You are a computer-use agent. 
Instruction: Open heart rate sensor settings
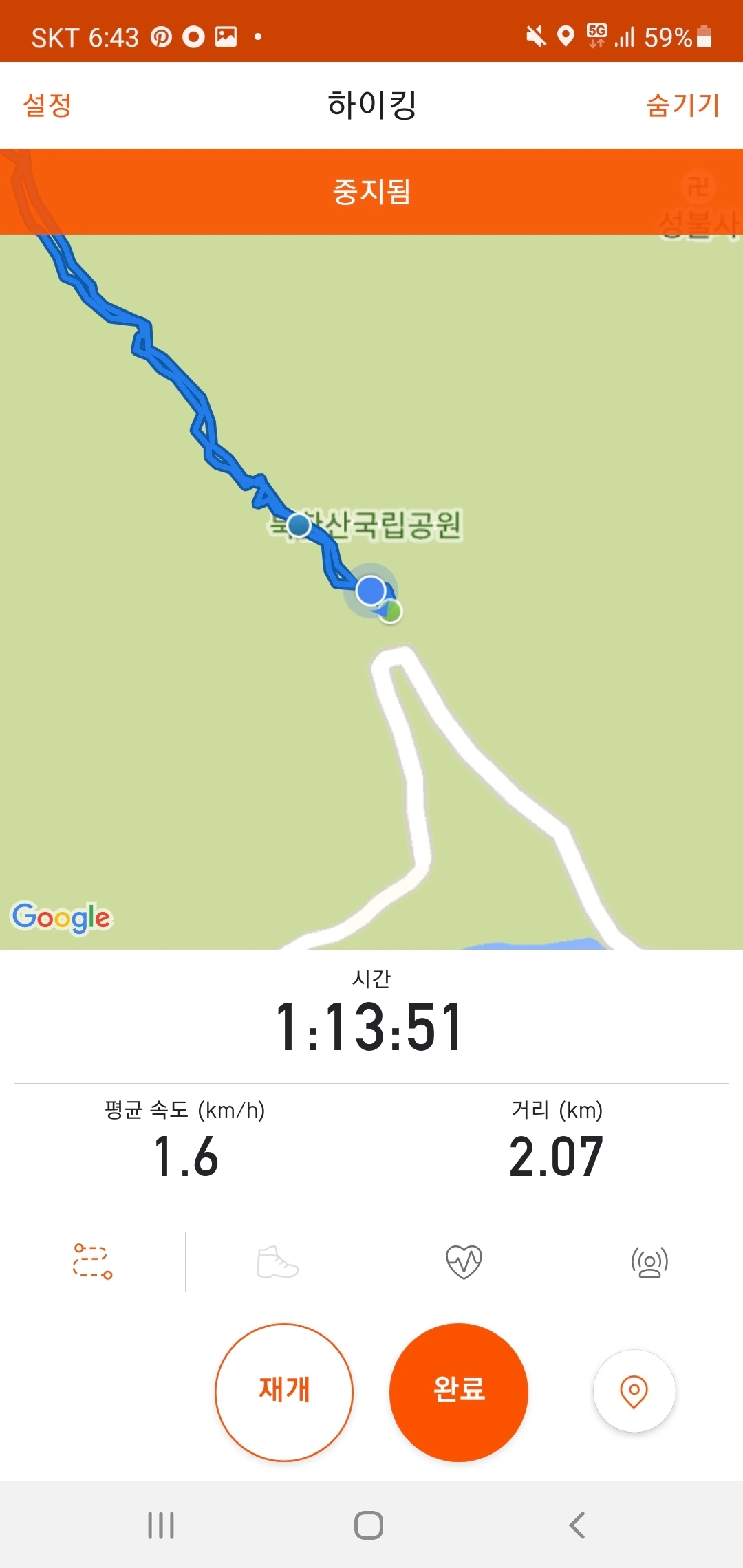tap(464, 1261)
